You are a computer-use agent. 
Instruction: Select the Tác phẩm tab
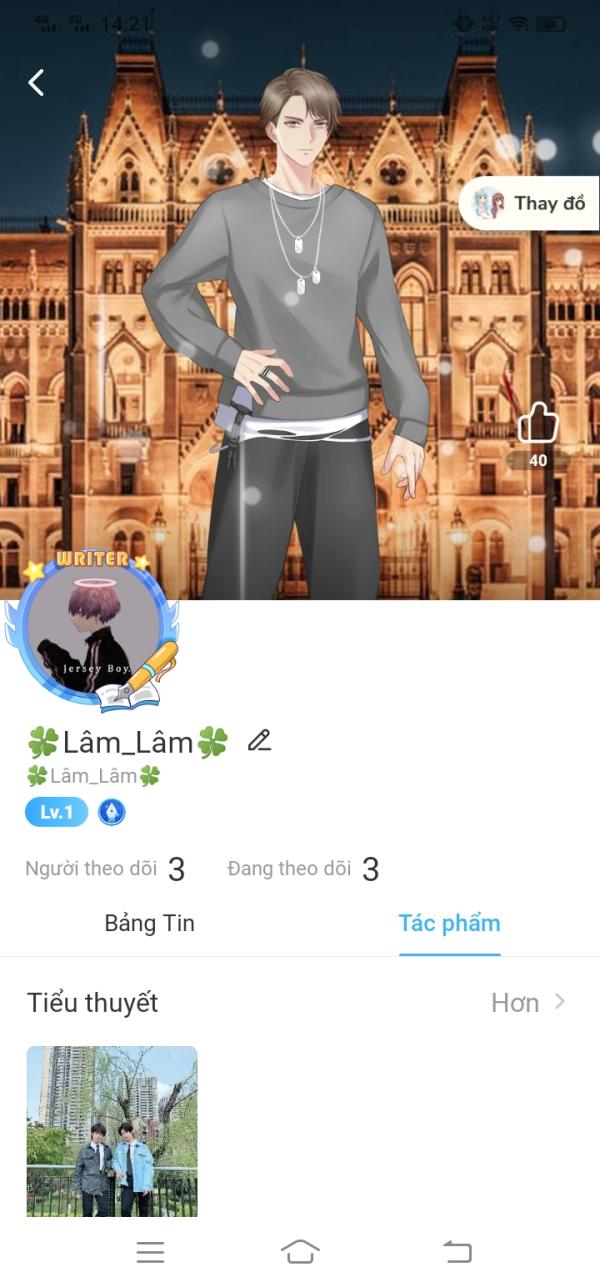pos(449,923)
